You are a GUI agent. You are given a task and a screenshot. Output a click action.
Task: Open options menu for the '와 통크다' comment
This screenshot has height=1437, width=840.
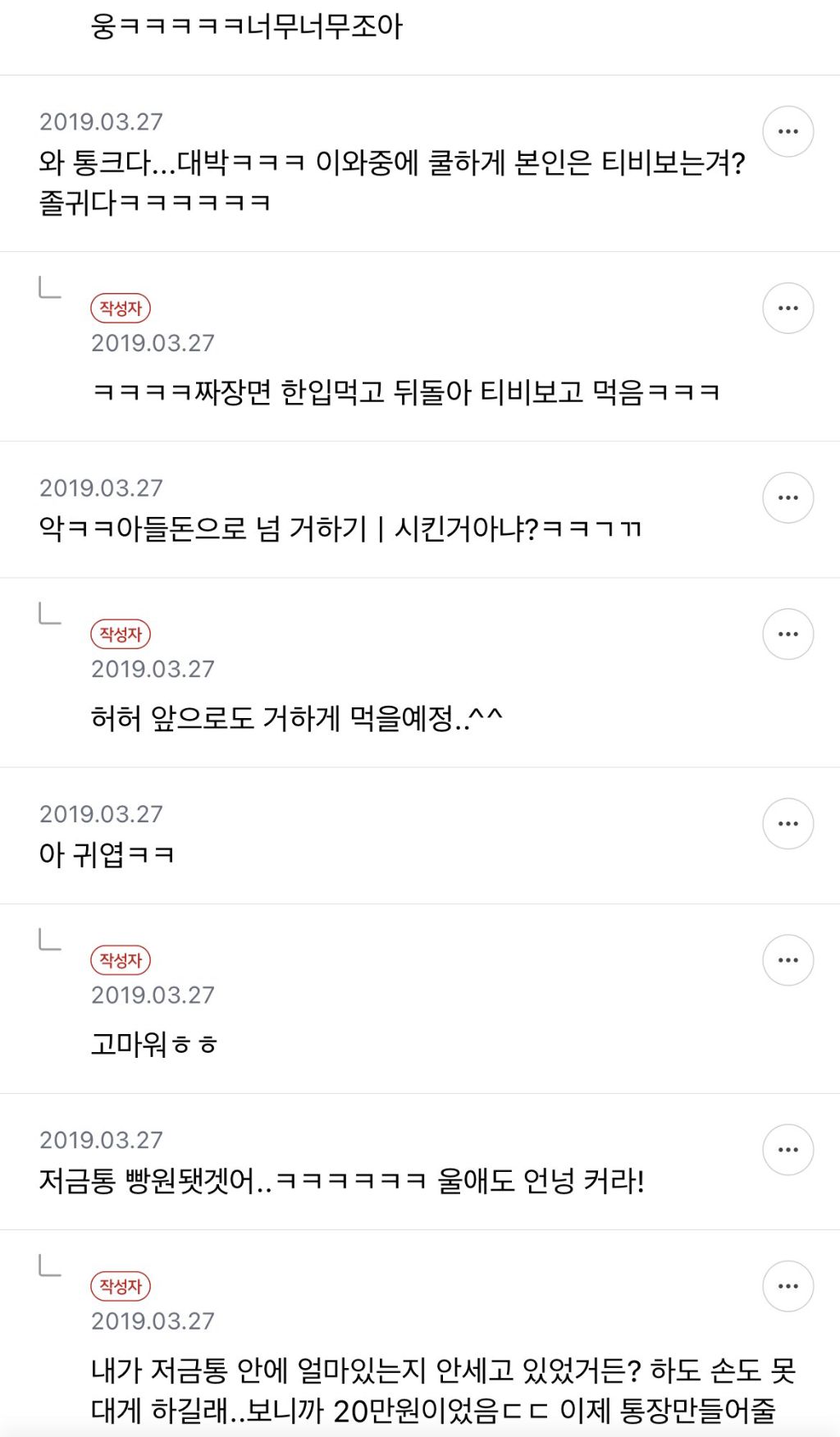(787, 131)
